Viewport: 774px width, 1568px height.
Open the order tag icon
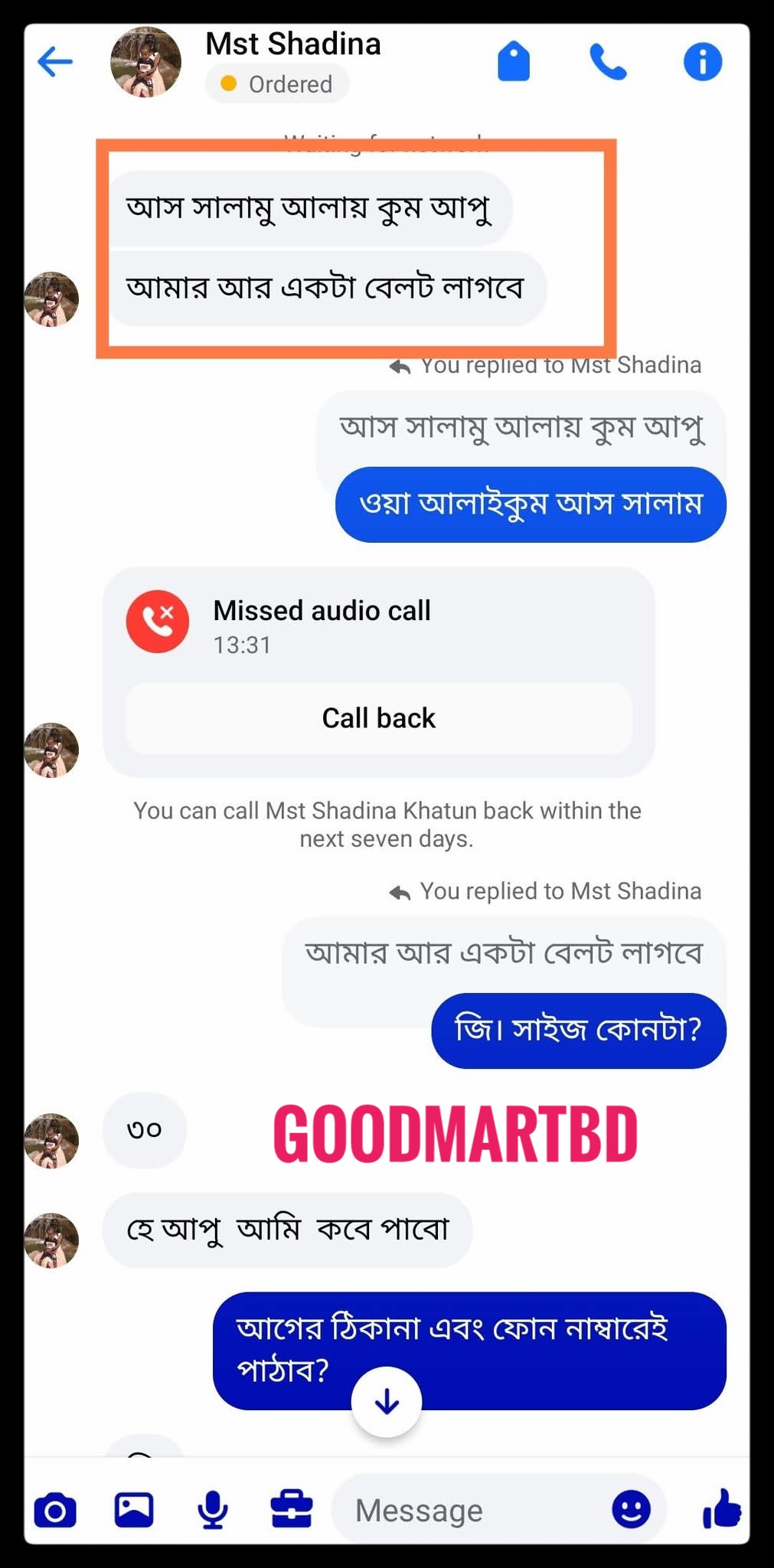coord(514,62)
